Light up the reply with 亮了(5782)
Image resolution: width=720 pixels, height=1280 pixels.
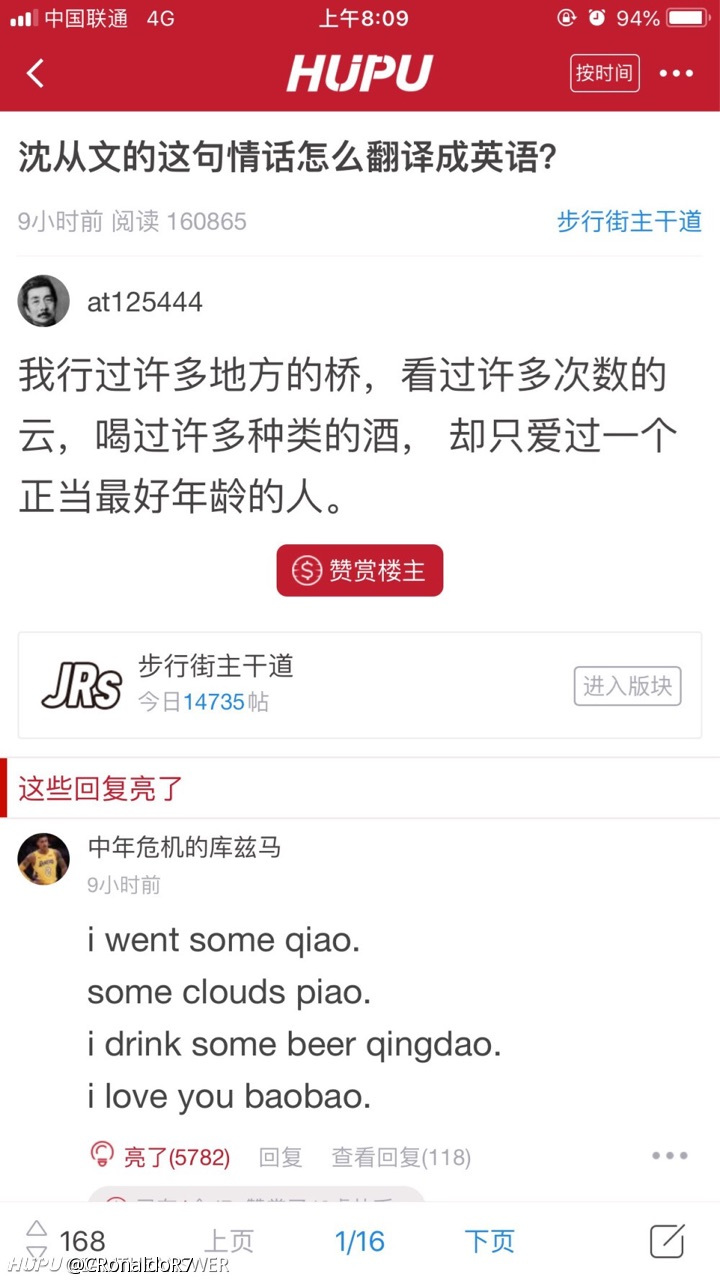point(161,1157)
